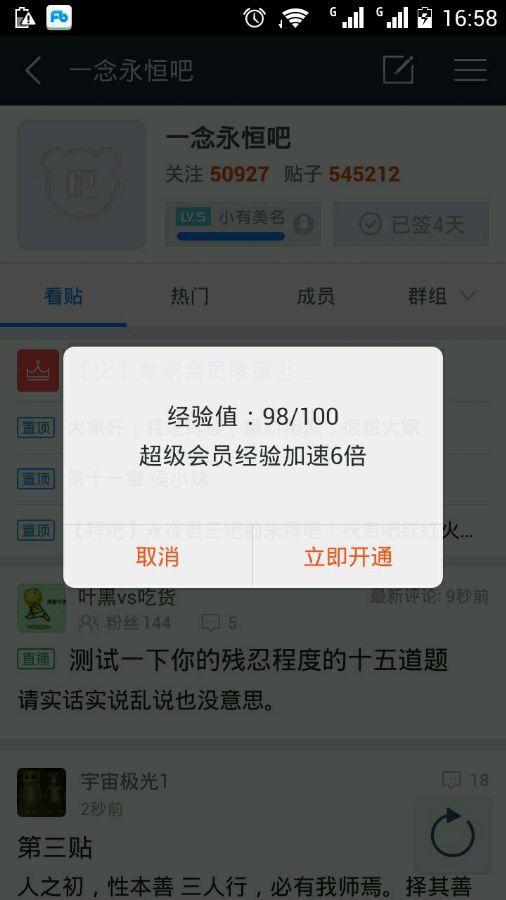This screenshot has width=506, height=900.
Task: Switch to the 热门 tab
Action: pyautogui.click(x=189, y=296)
